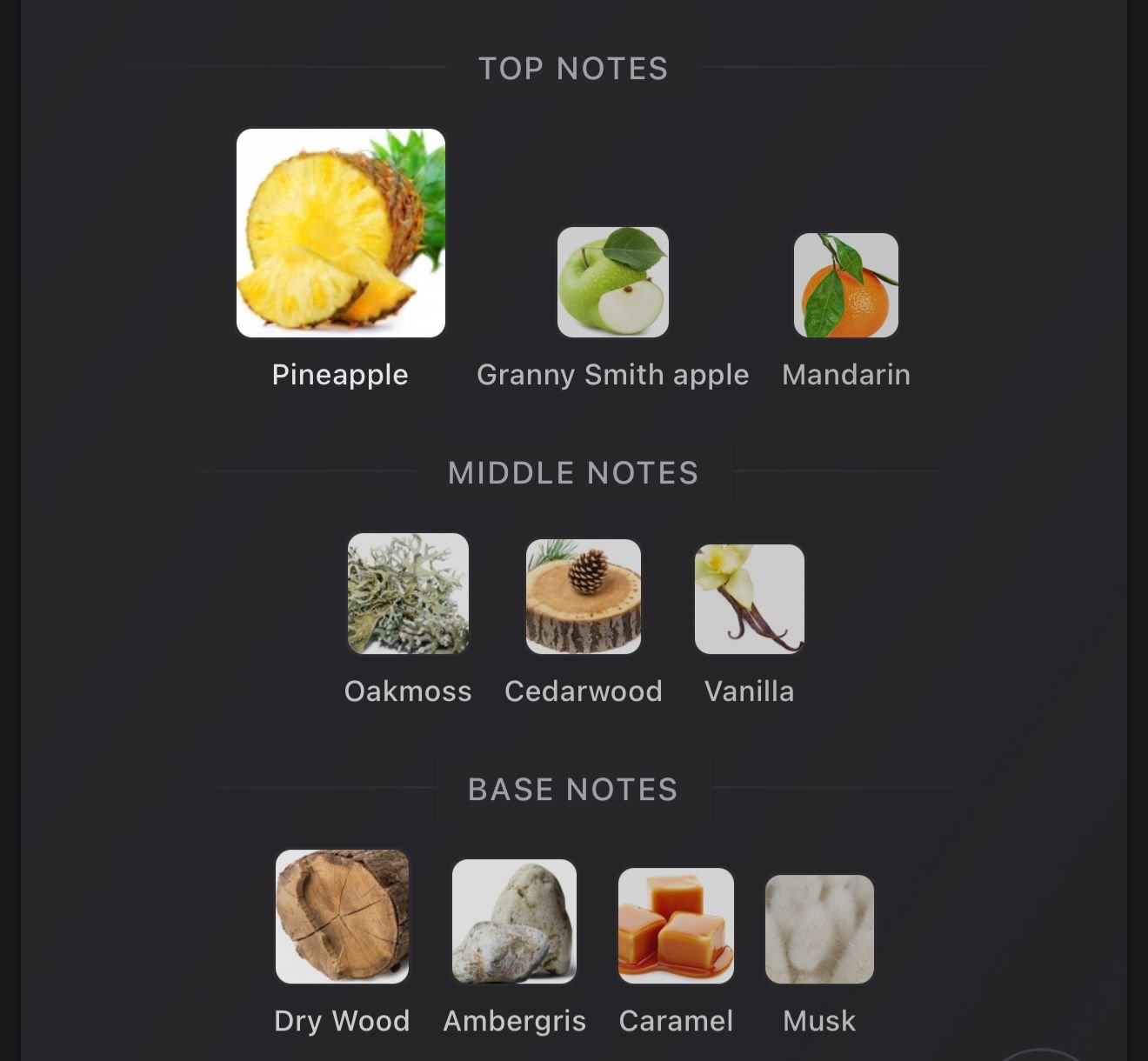
Task: View the Cedarwood note
Action: click(583, 597)
